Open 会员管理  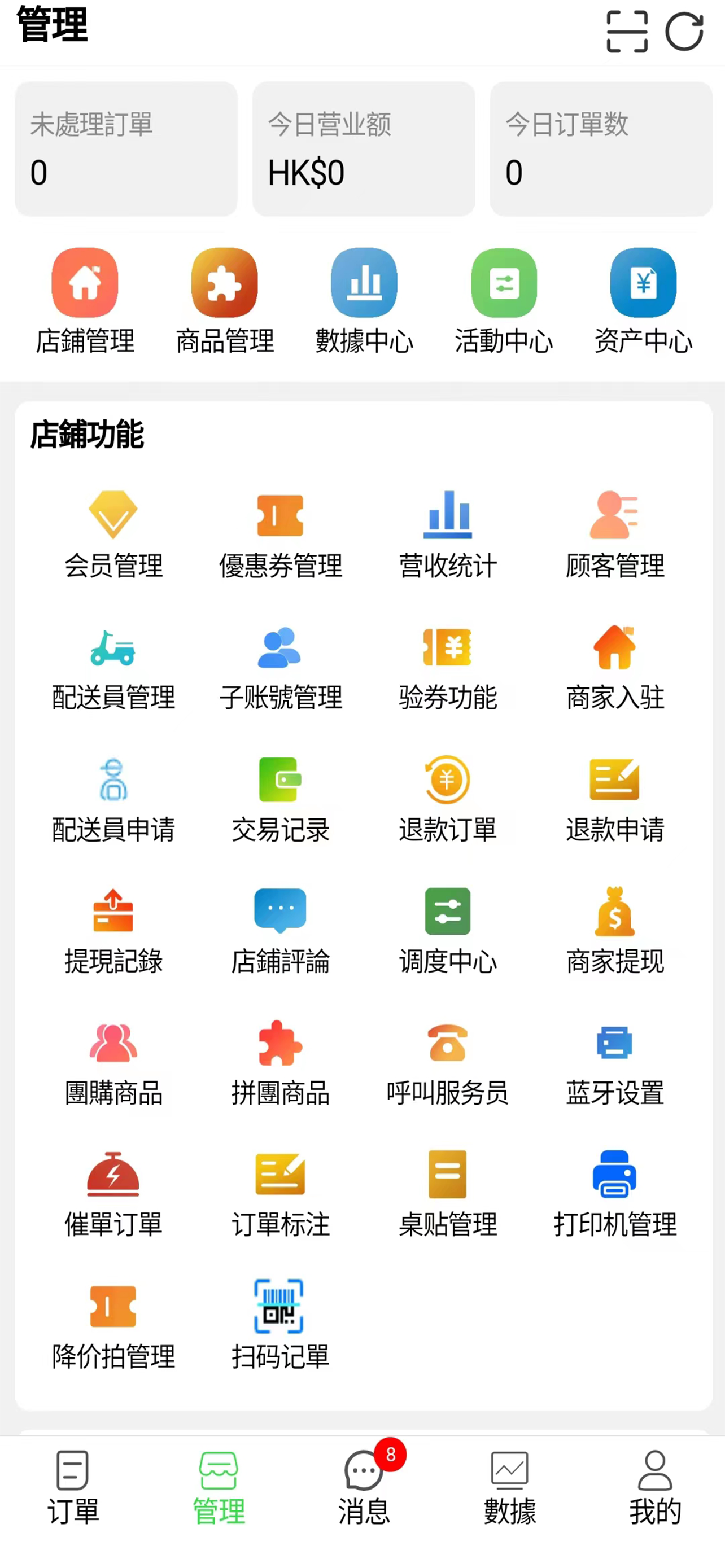[x=113, y=535]
